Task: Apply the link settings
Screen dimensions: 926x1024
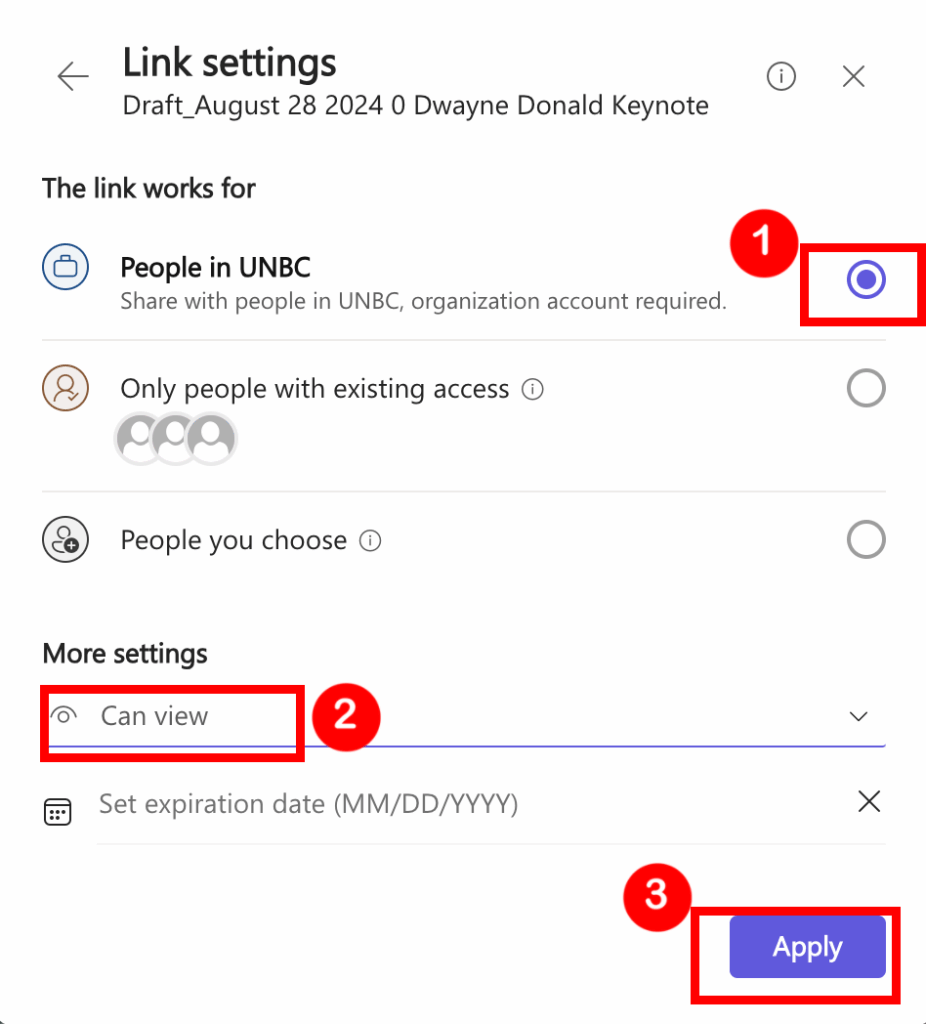Action: tap(807, 947)
